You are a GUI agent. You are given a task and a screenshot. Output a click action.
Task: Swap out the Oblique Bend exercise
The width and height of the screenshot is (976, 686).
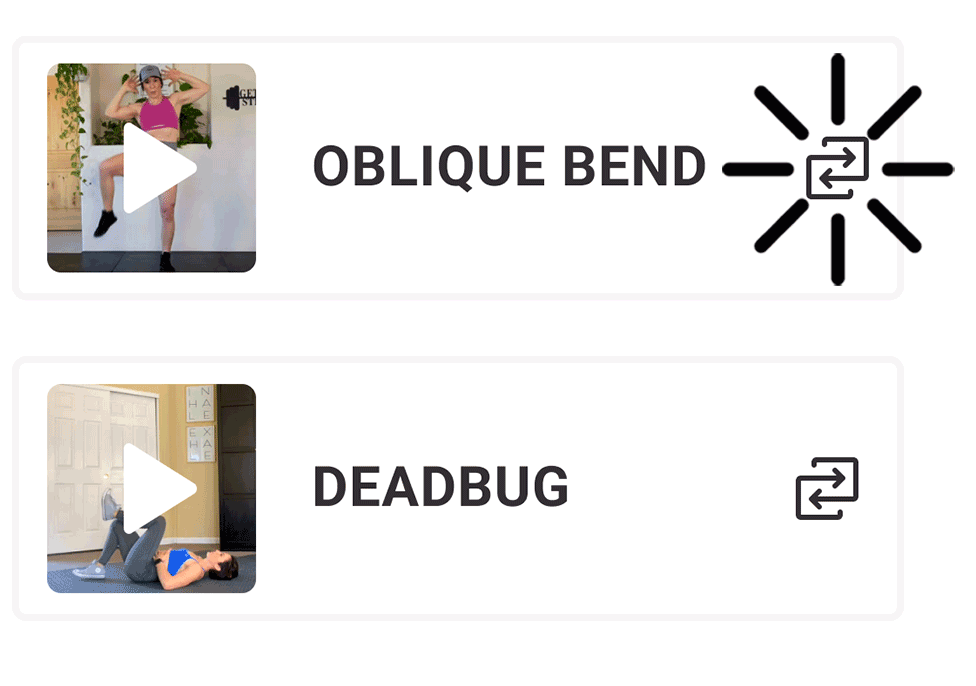click(x=837, y=168)
